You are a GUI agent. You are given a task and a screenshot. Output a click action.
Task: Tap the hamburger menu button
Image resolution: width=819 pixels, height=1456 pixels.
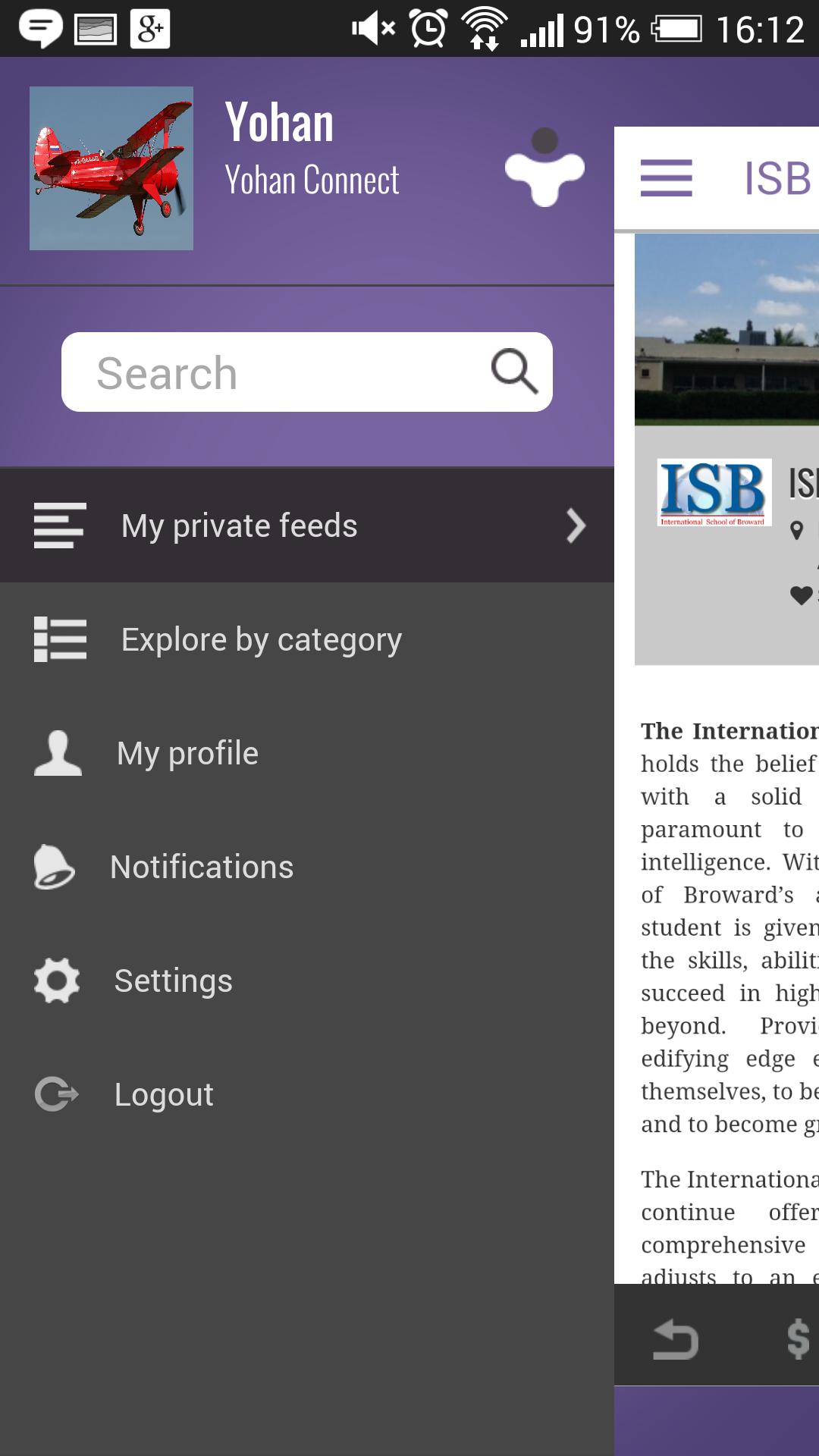pos(666,178)
